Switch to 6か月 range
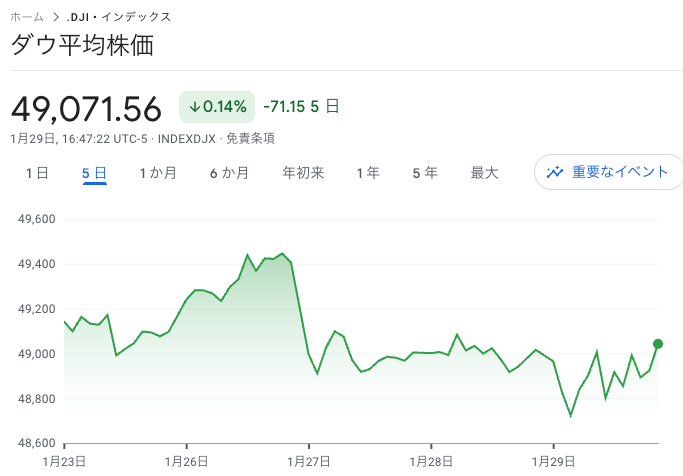683x476 pixels. pyautogui.click(x=229, y=173)
